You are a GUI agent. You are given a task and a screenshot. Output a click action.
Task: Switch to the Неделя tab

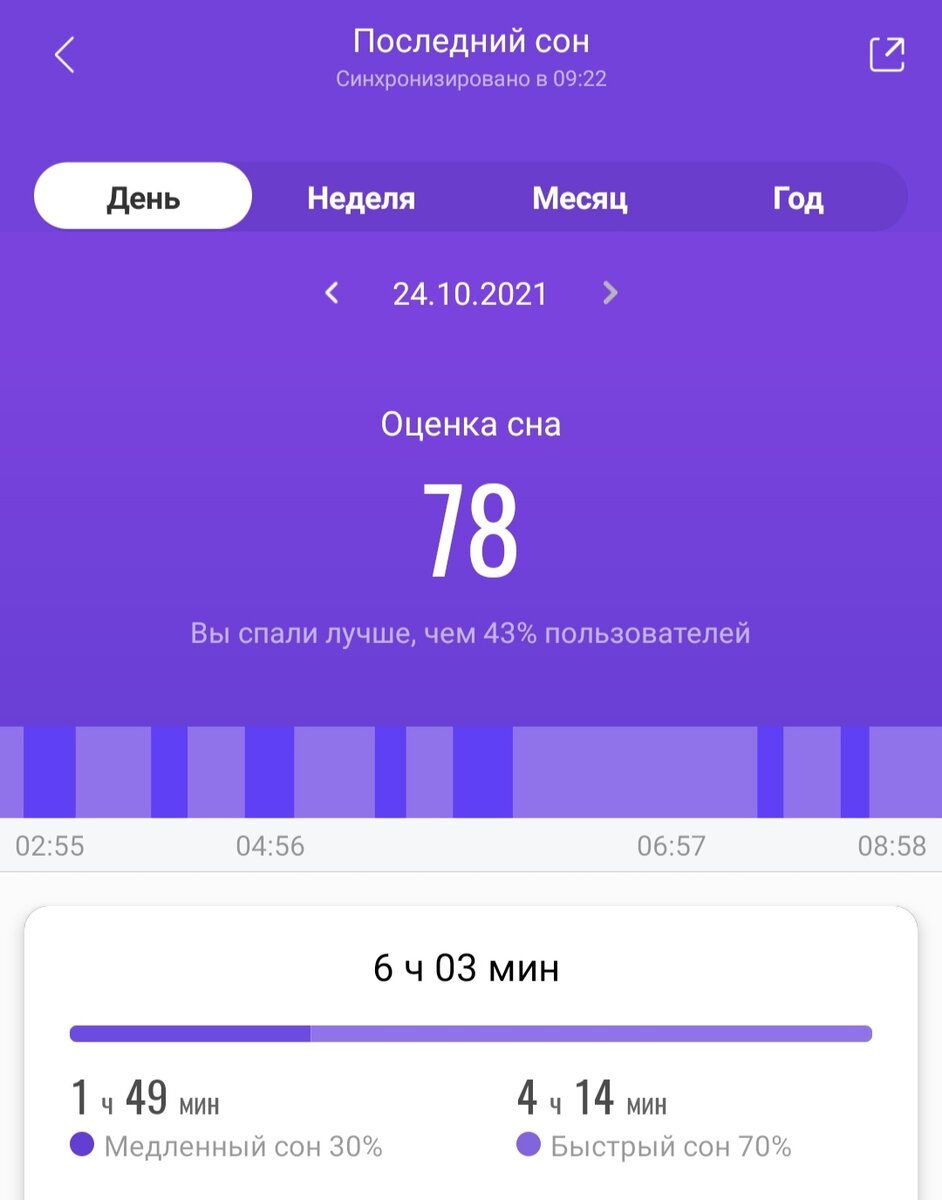click(x=362, y=197)
